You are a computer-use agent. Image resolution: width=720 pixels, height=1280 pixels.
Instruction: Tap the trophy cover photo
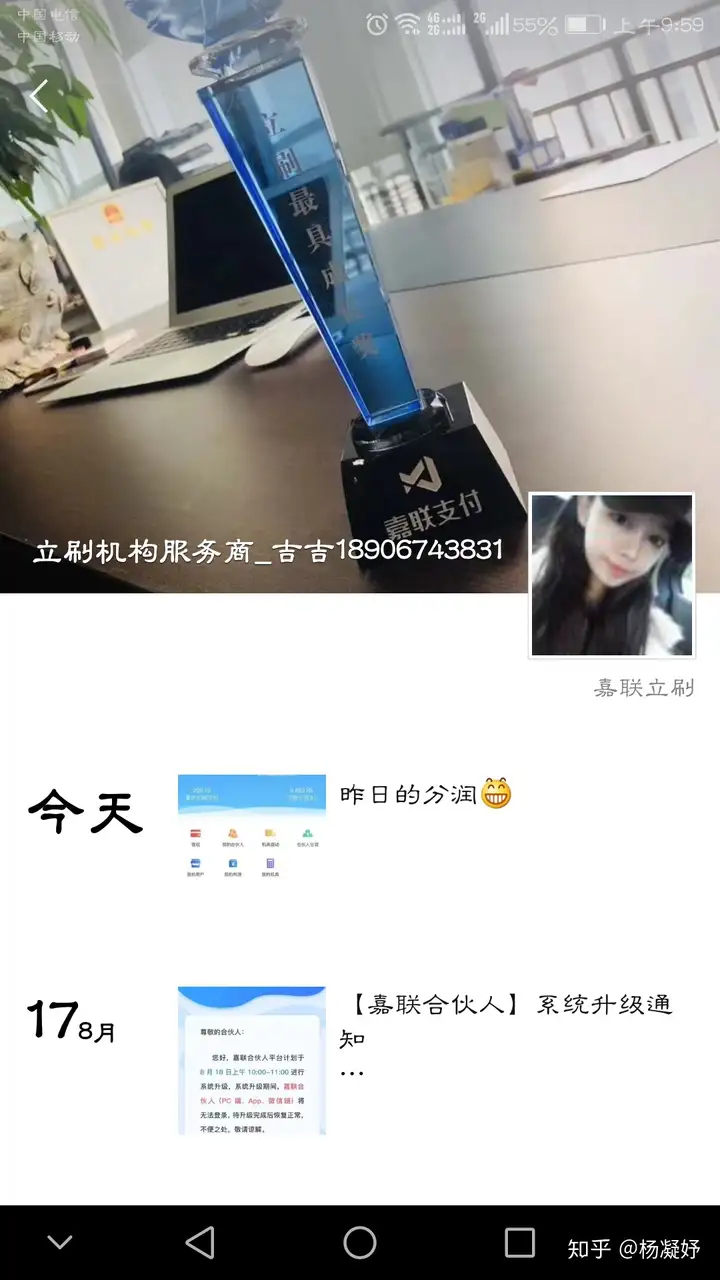click(360, 296)
